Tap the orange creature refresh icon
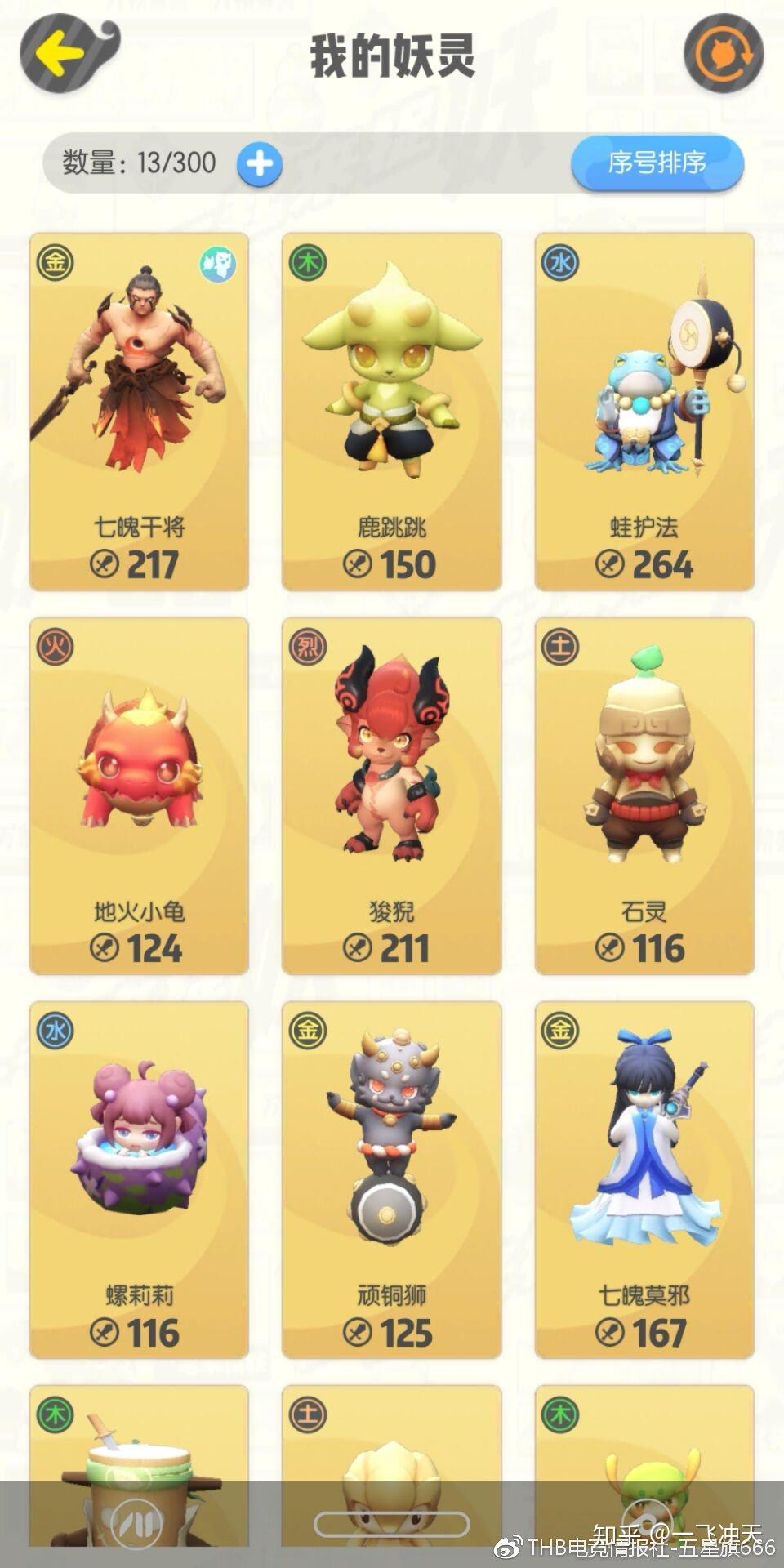Screen dimensions: 784x1568 pos(723,54)
